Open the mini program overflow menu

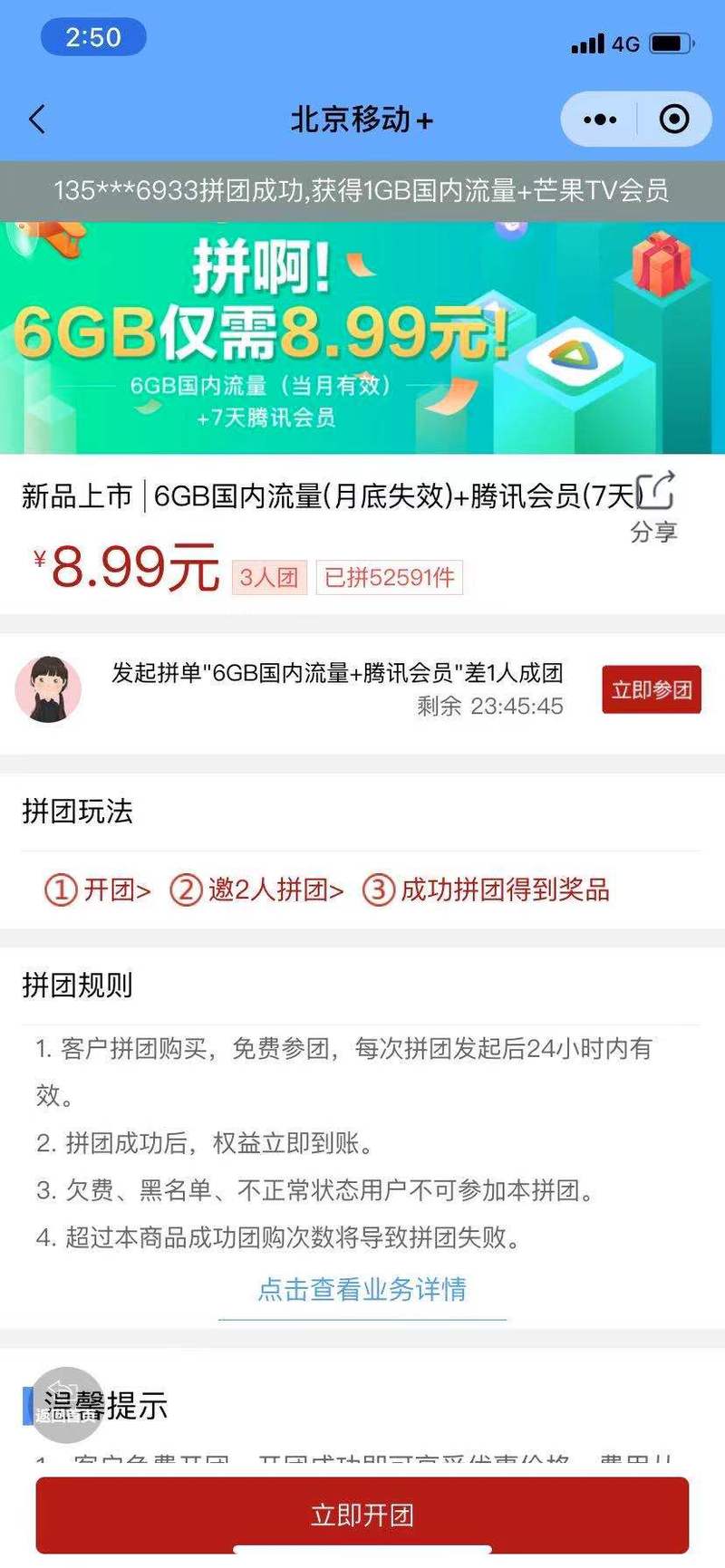[600, 120]
